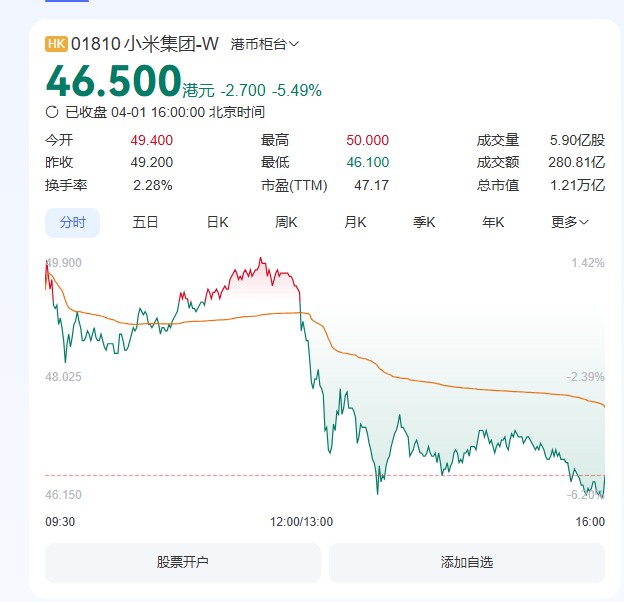Screen dimensions: 624x602
Task: Select the 分时 intraday chart tab
Action: pyautogui.click(x=72, y=222)
